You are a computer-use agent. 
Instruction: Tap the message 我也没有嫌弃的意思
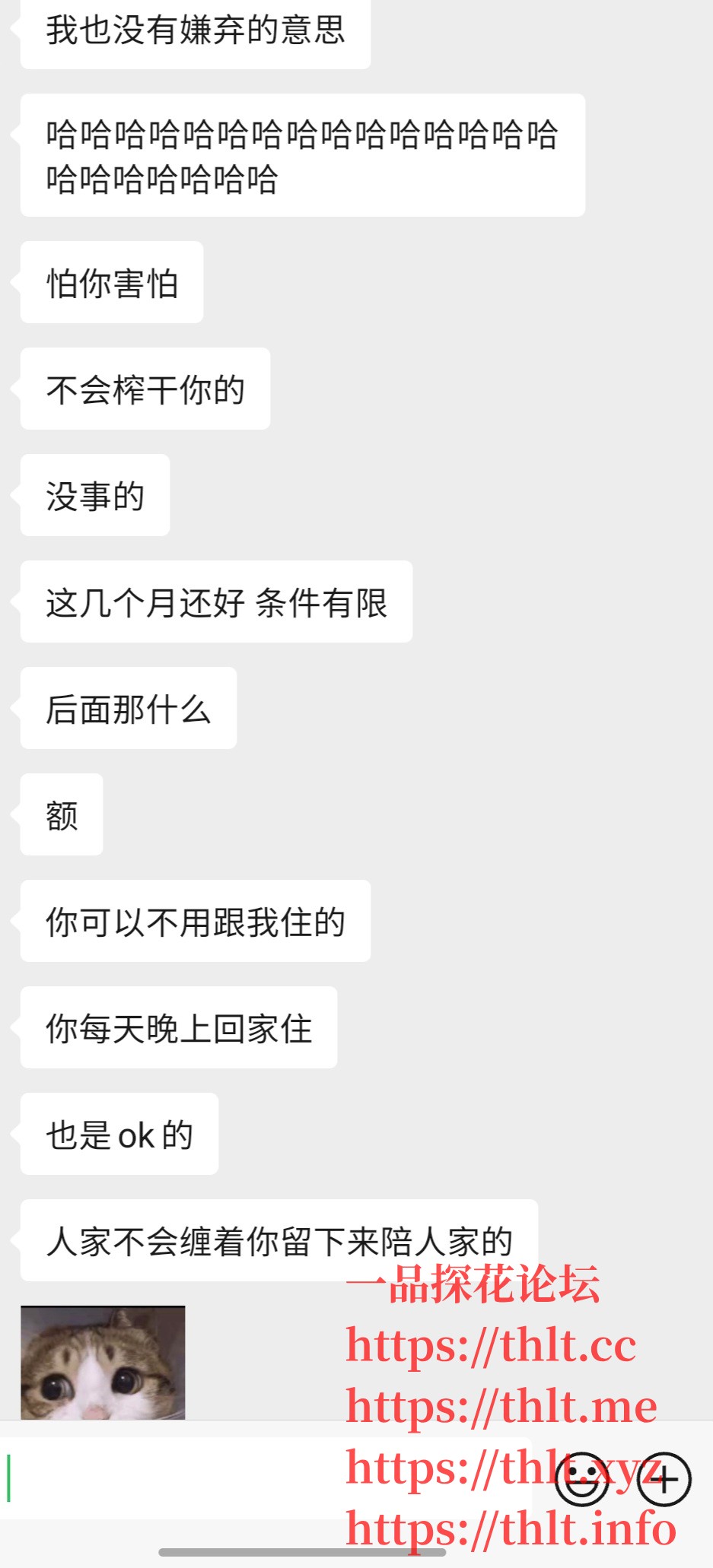point(194,32)
